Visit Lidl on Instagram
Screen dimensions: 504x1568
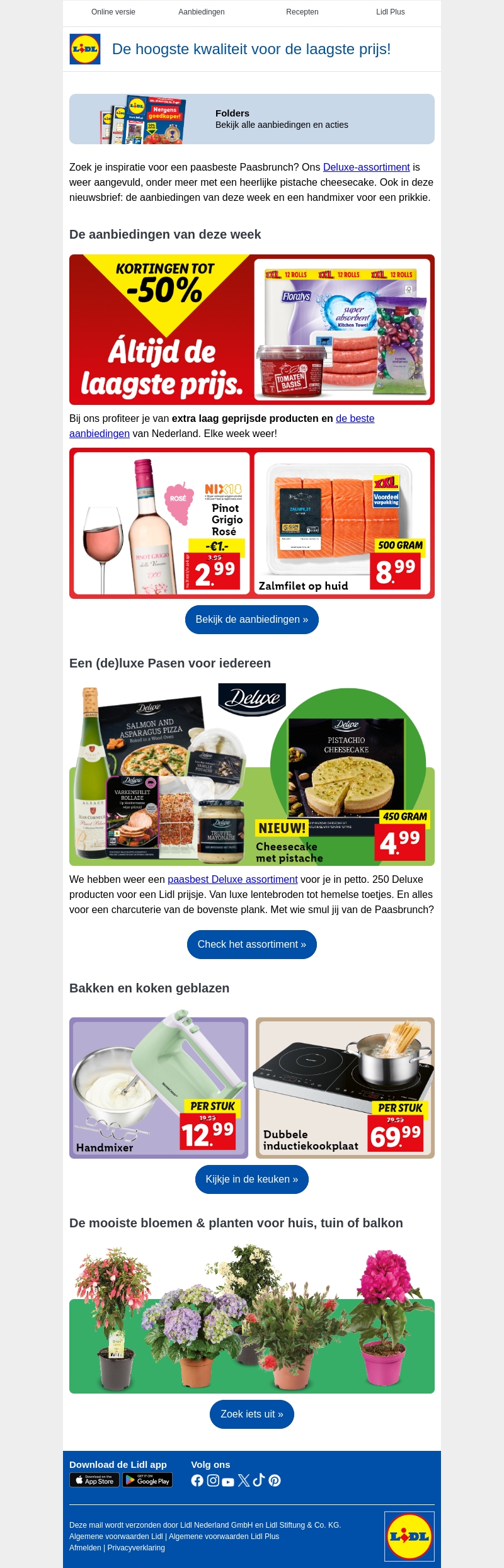214,1480
